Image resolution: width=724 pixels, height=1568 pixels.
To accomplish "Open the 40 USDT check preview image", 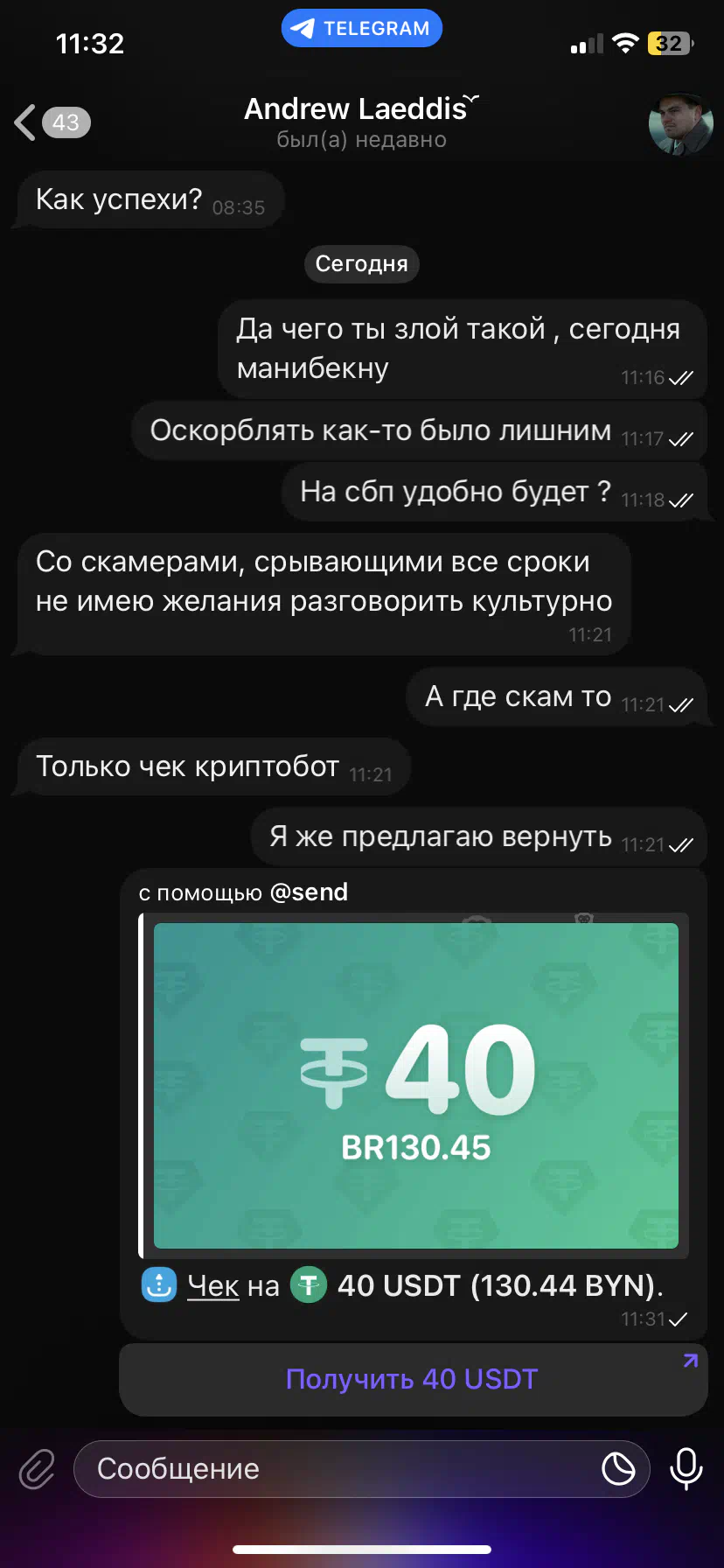I will [416, 1086].
